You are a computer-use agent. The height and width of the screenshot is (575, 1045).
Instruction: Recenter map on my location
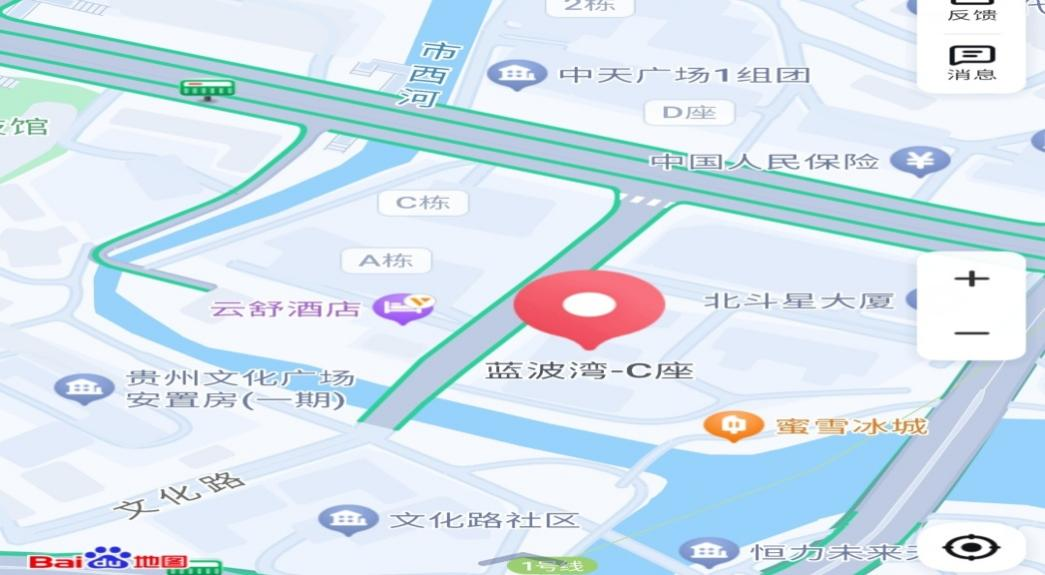click(x=971, y=547)
